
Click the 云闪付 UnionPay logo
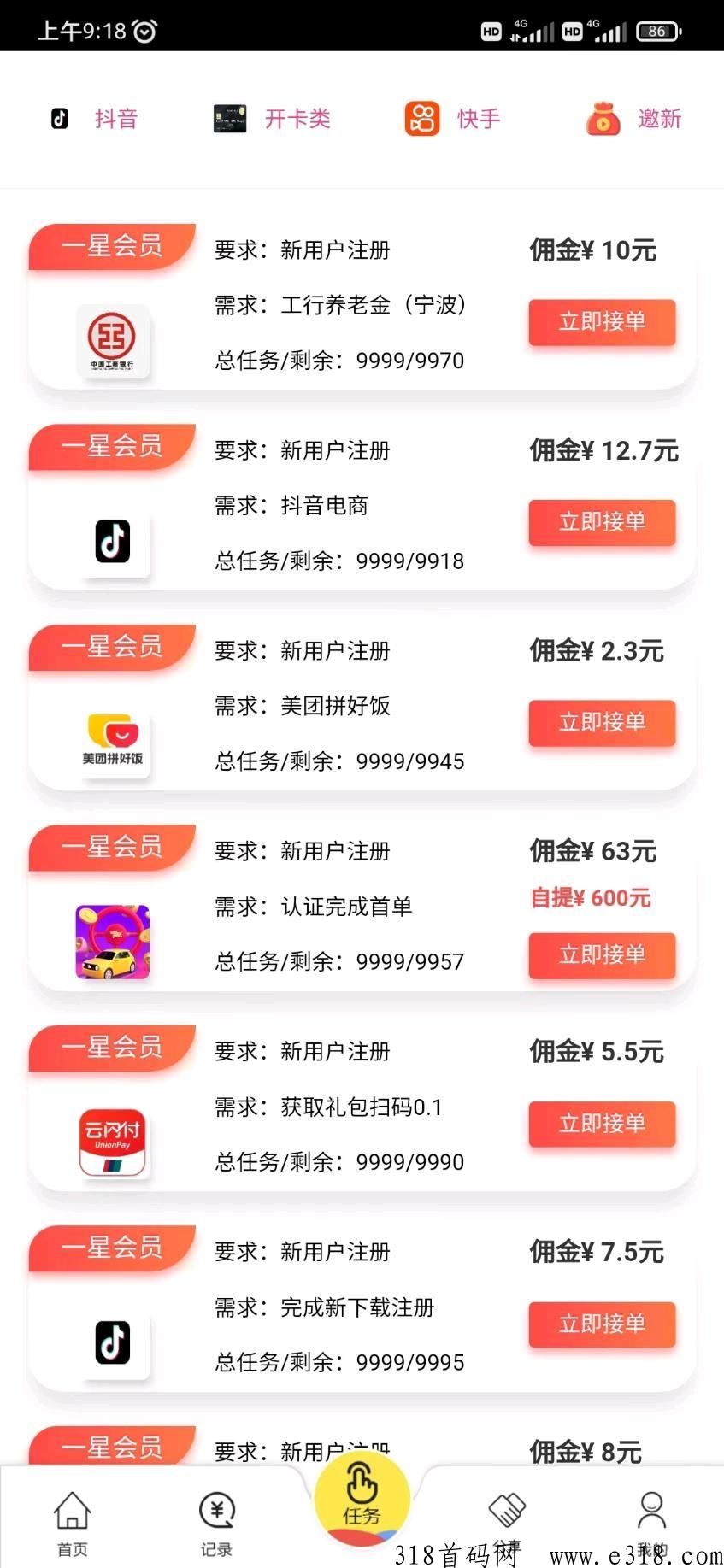[x=114, y=1143]
